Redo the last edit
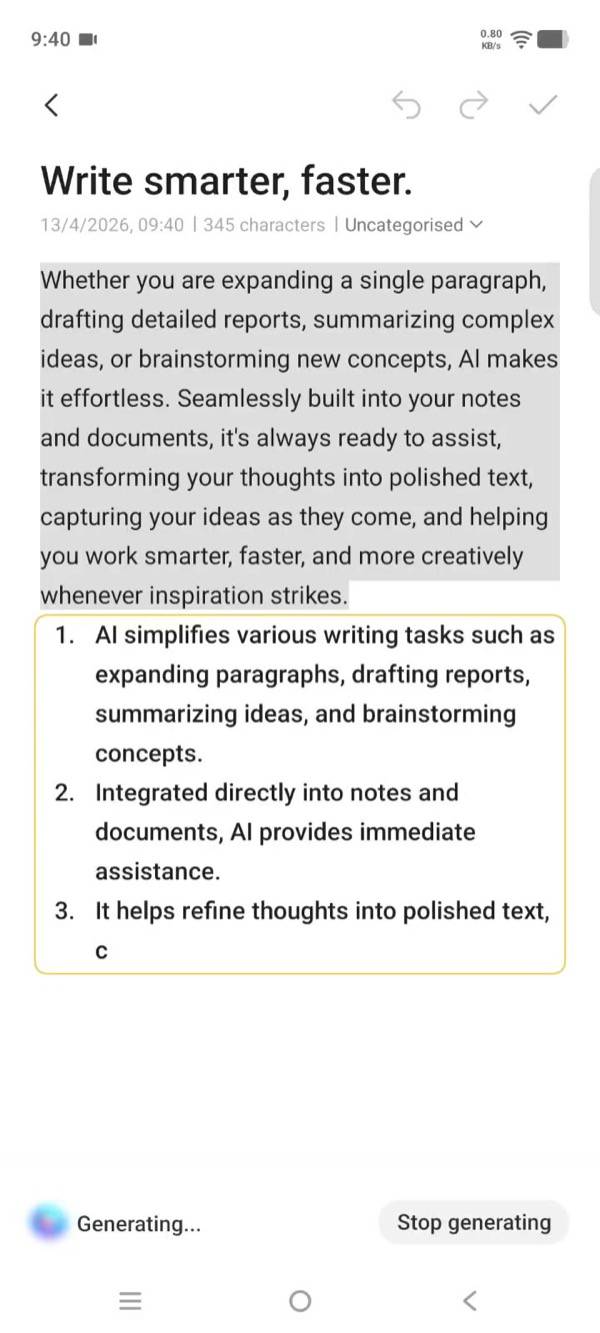The width and height of the screenshot is (600, 1333). (474, 104)
